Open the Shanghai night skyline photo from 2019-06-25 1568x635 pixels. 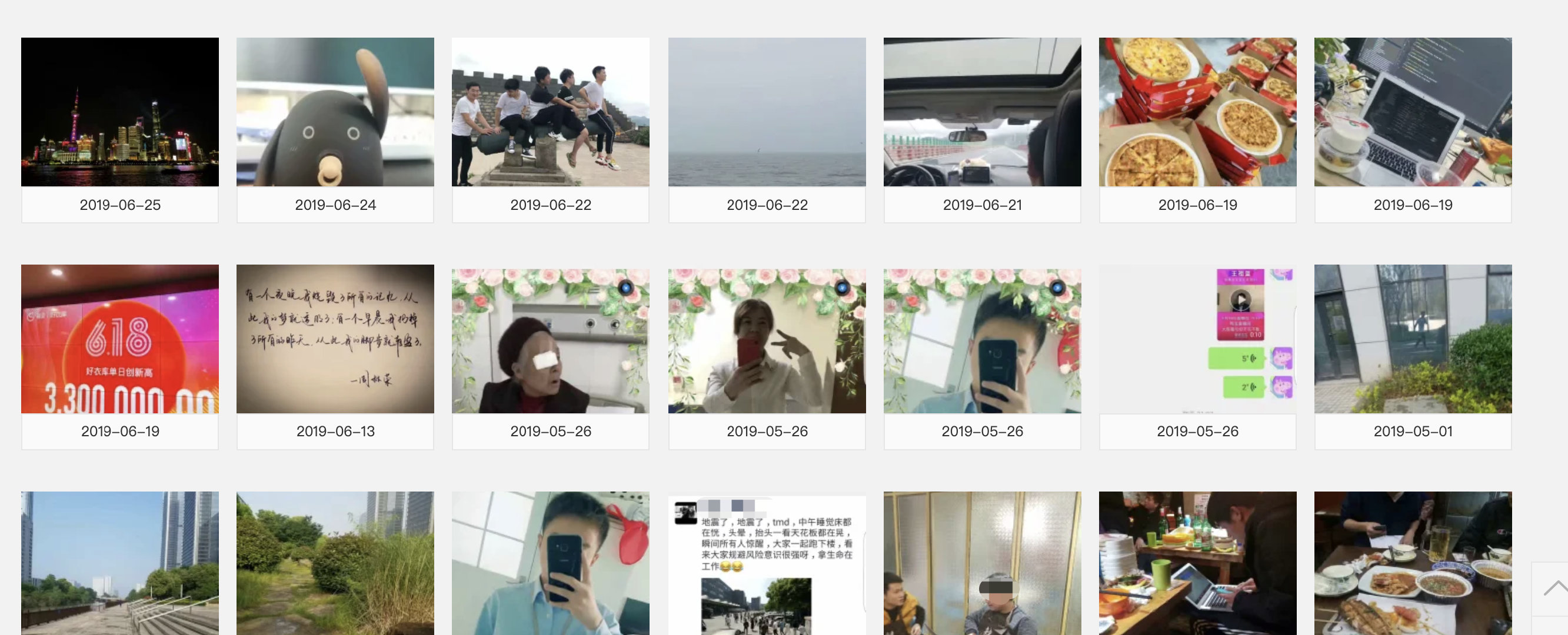coord(120,112)
